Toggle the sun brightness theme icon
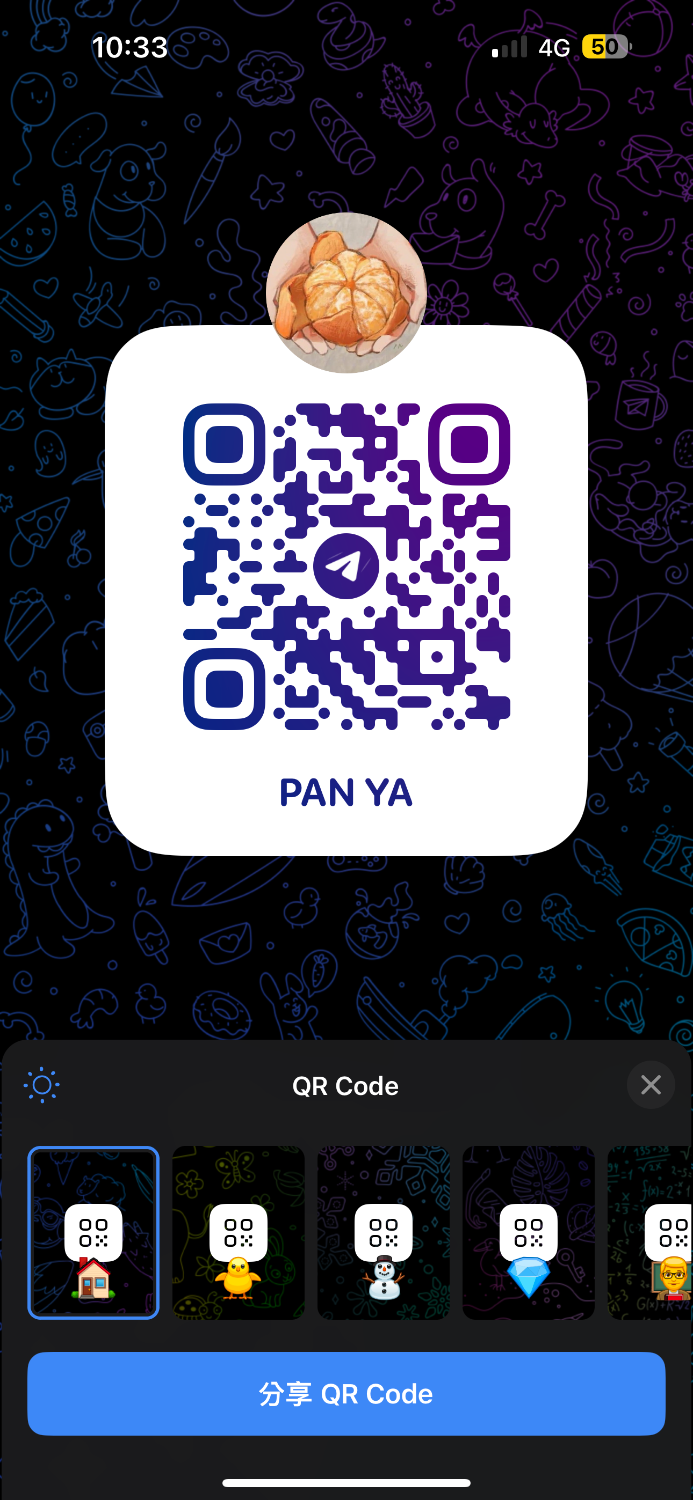The image size is (693, 1500). pyautogui.click(x=42, y=1085)
